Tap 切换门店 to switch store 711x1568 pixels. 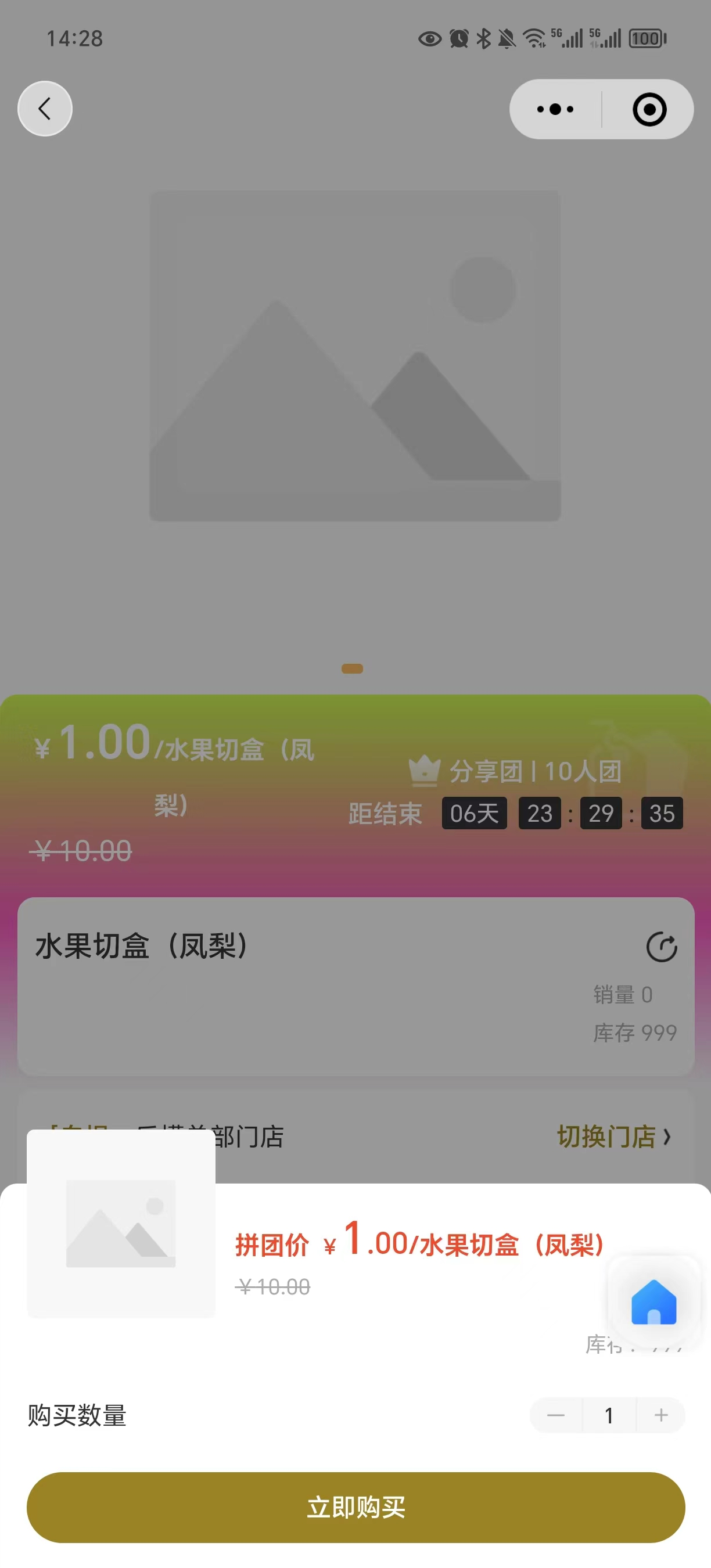point(613,1137)
